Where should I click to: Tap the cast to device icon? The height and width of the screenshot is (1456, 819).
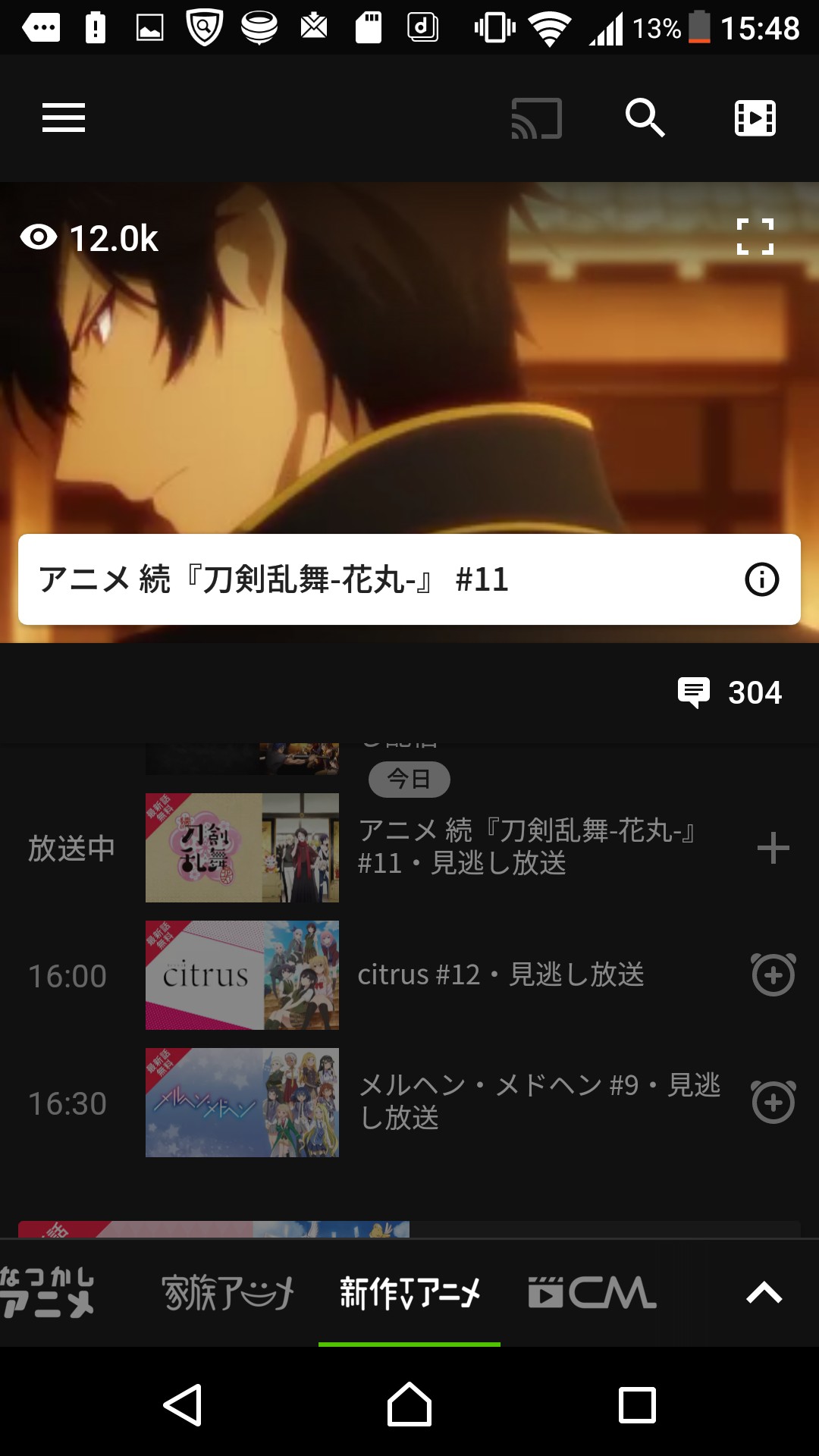coord(536,118)
